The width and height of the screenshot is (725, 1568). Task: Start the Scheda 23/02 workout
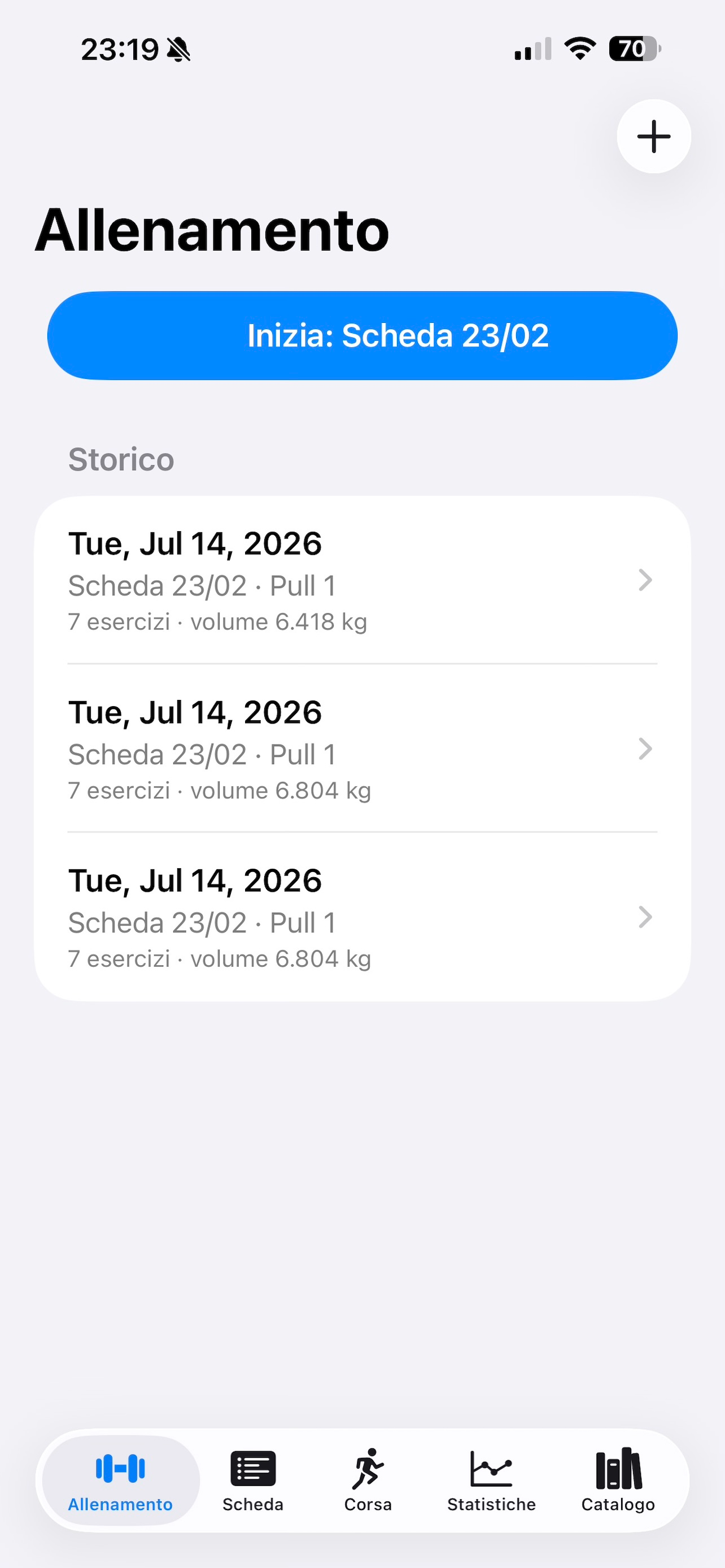pyautogui.click(x=362, y=335)
